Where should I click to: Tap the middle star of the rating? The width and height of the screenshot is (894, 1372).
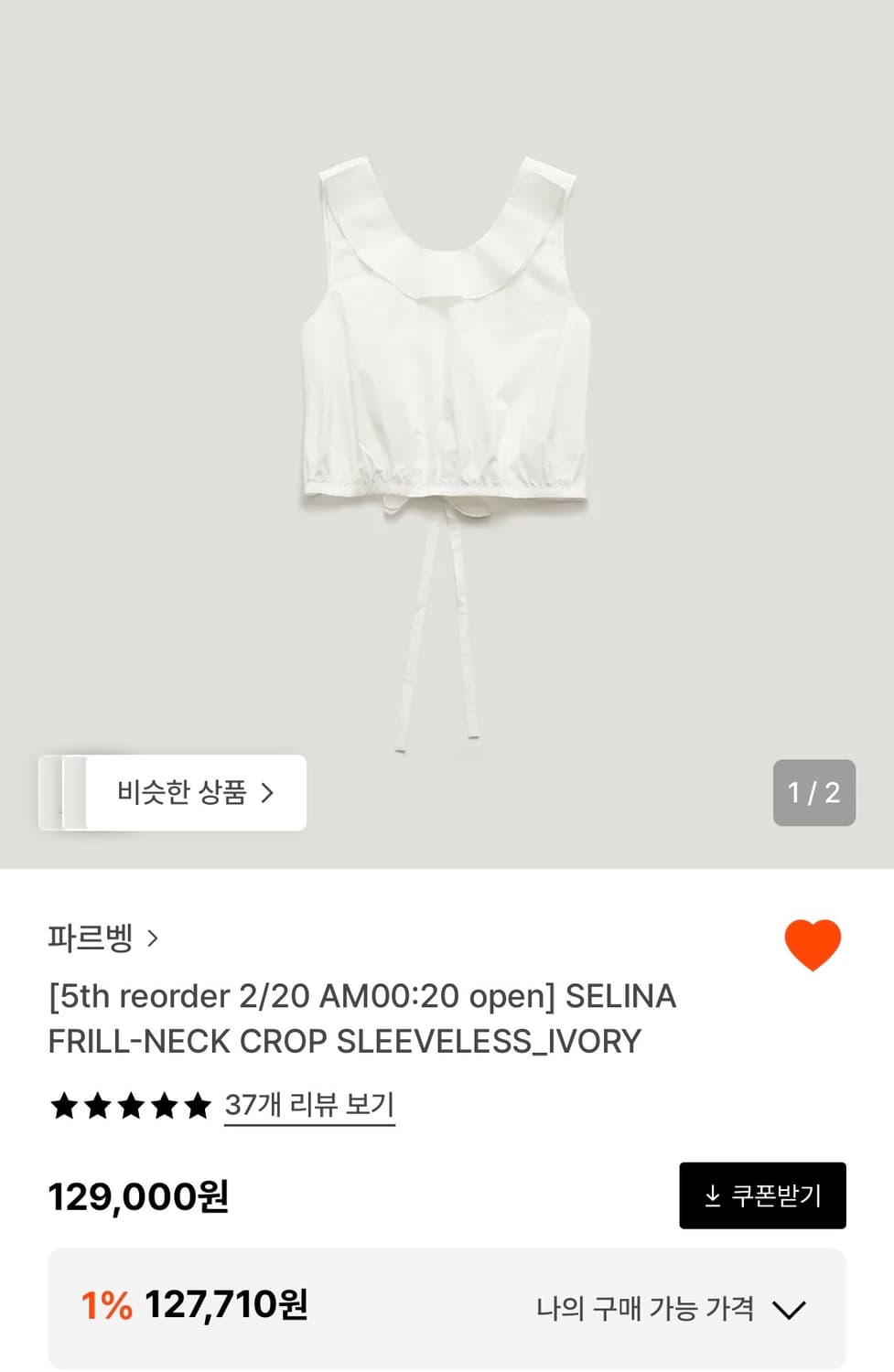click(x=132, y=1106)
